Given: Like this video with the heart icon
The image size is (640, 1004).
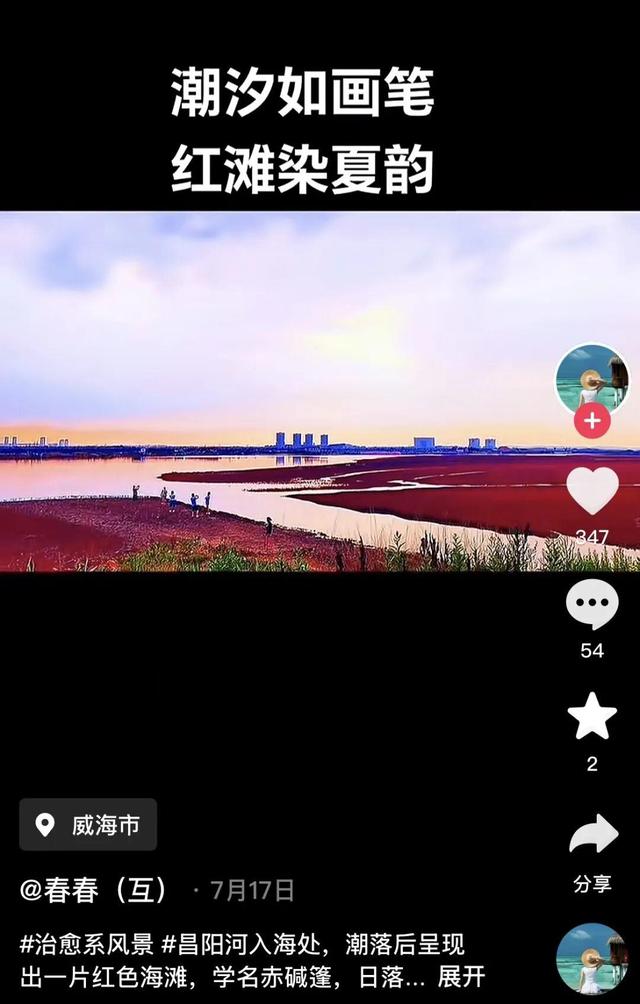Looking at the screenshot, I should point(592,492).
